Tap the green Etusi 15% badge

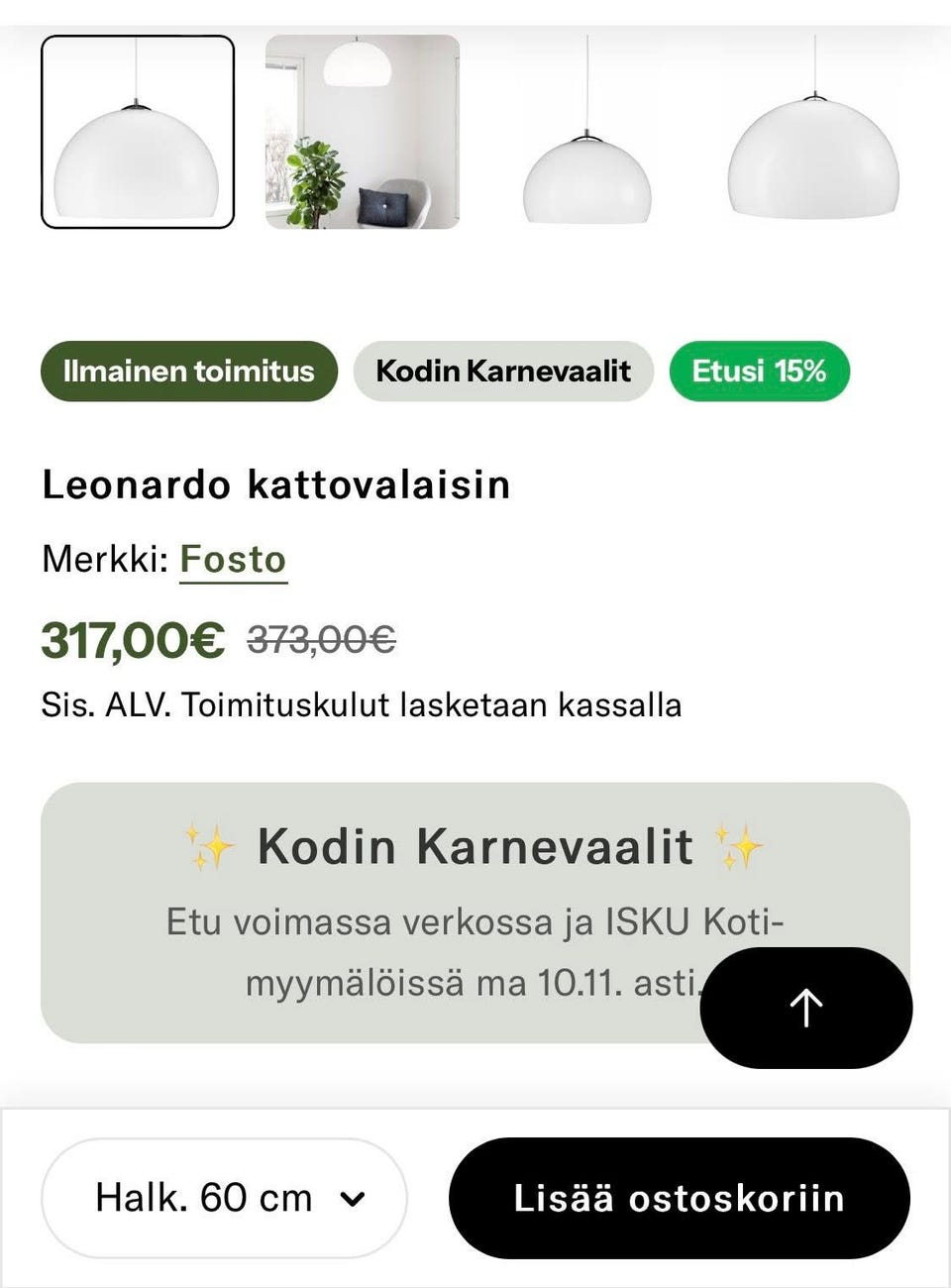coord(760,372)
